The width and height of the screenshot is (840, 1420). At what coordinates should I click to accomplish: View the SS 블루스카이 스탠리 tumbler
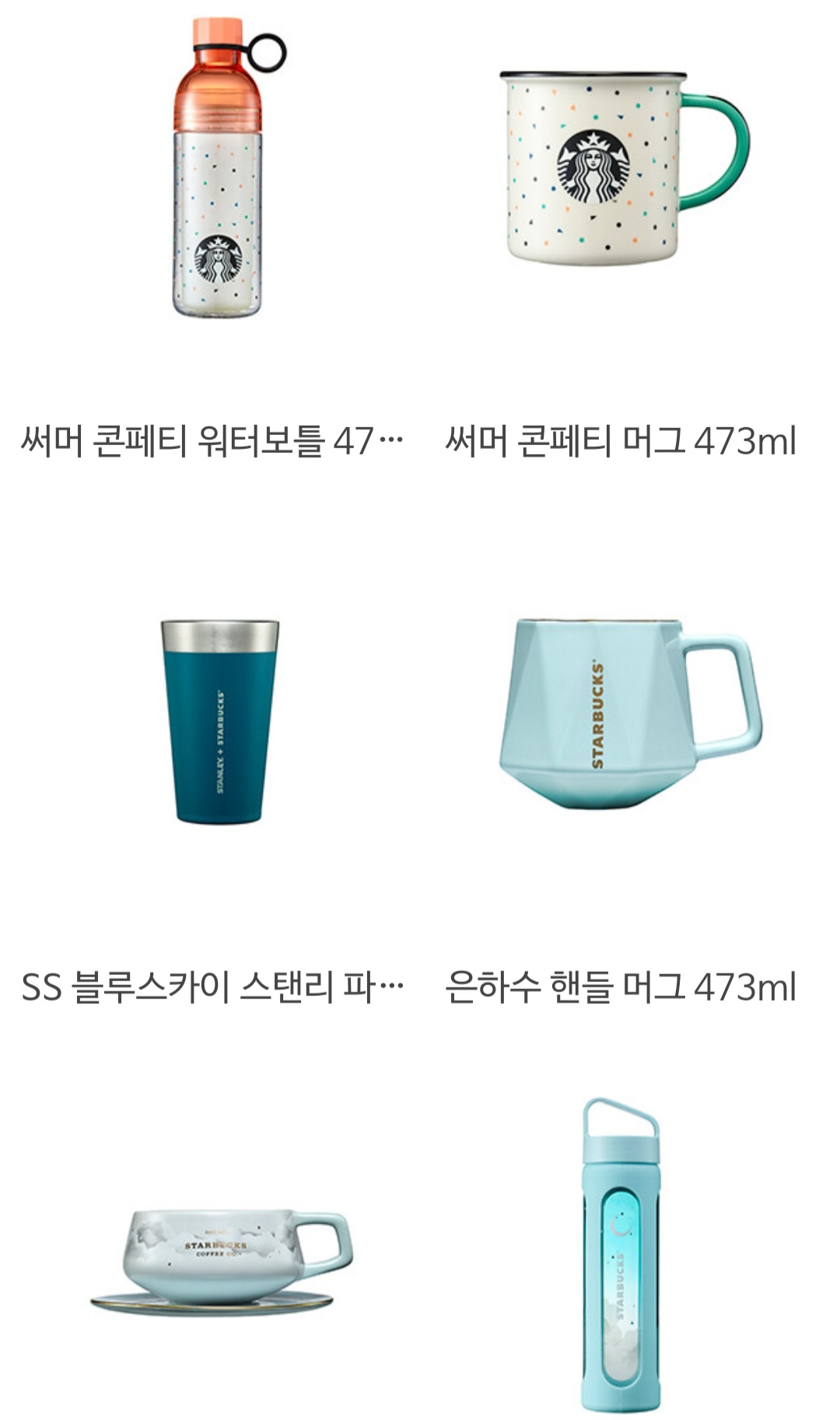pyautogui.click(x=219, y=721)
